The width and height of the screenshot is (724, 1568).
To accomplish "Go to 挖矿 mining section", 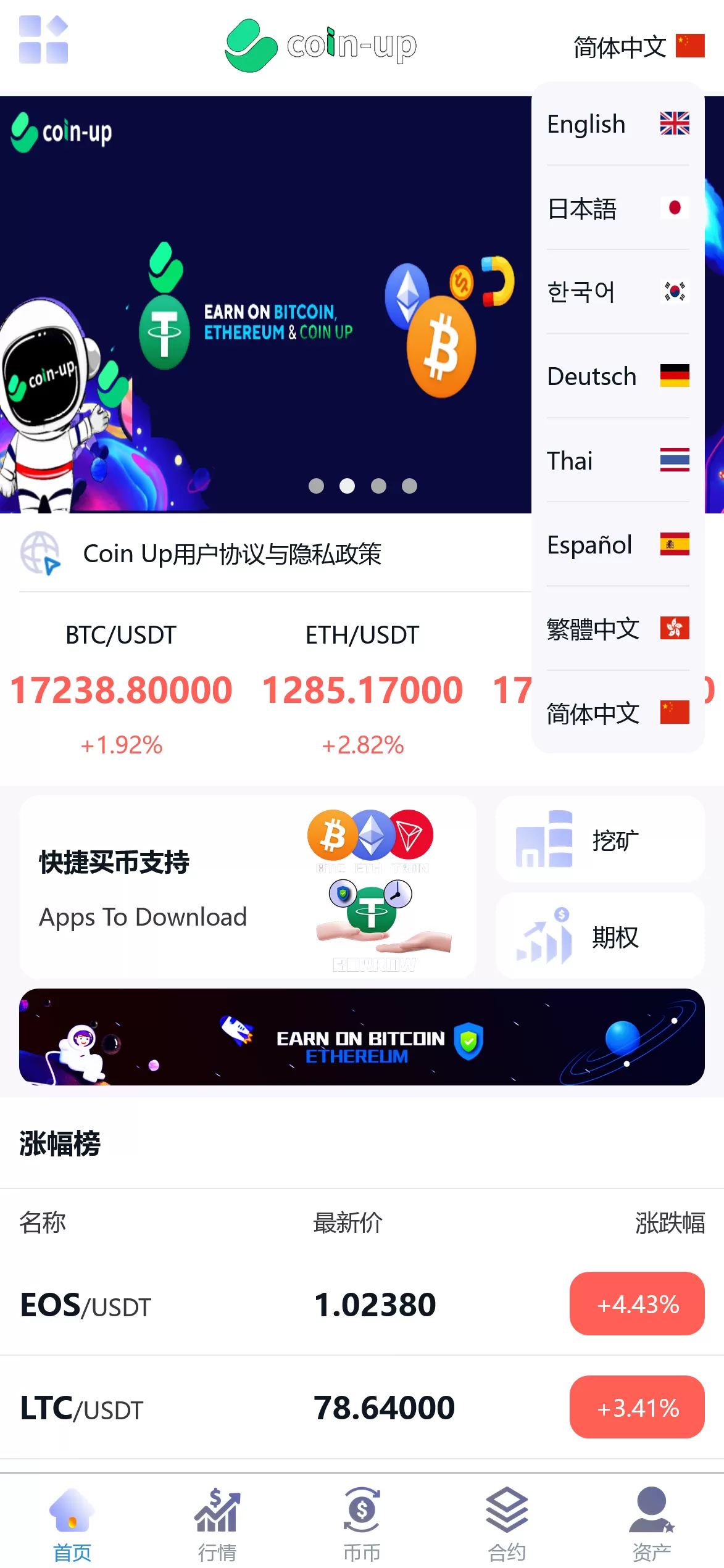I will tap(600, 839).
